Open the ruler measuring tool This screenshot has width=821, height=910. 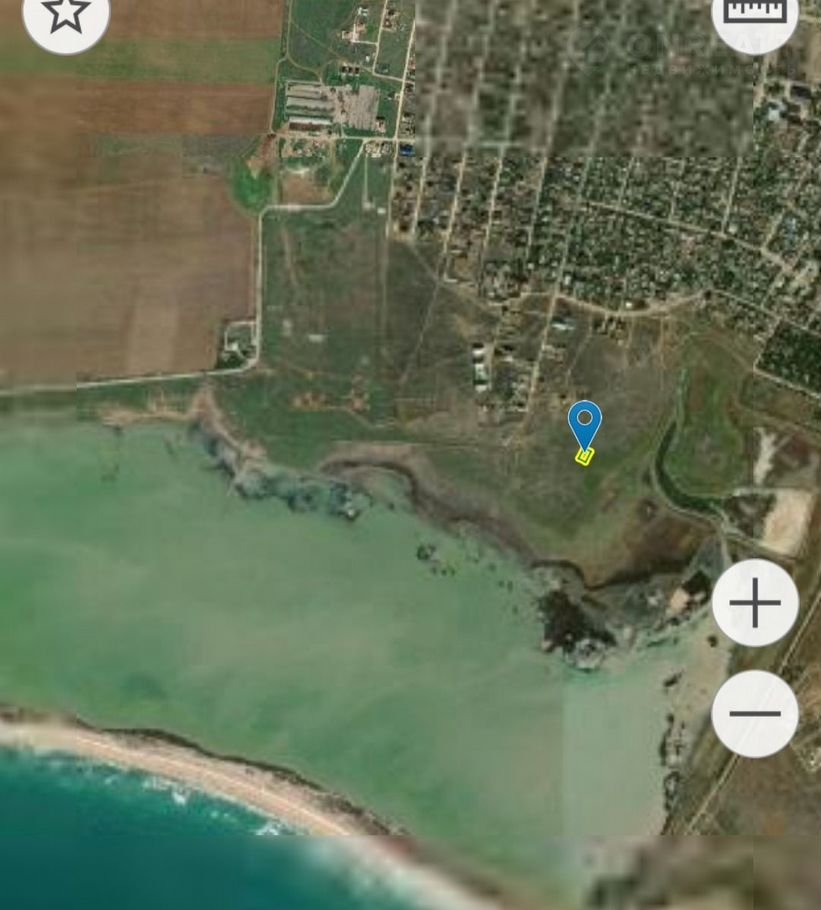755,14
